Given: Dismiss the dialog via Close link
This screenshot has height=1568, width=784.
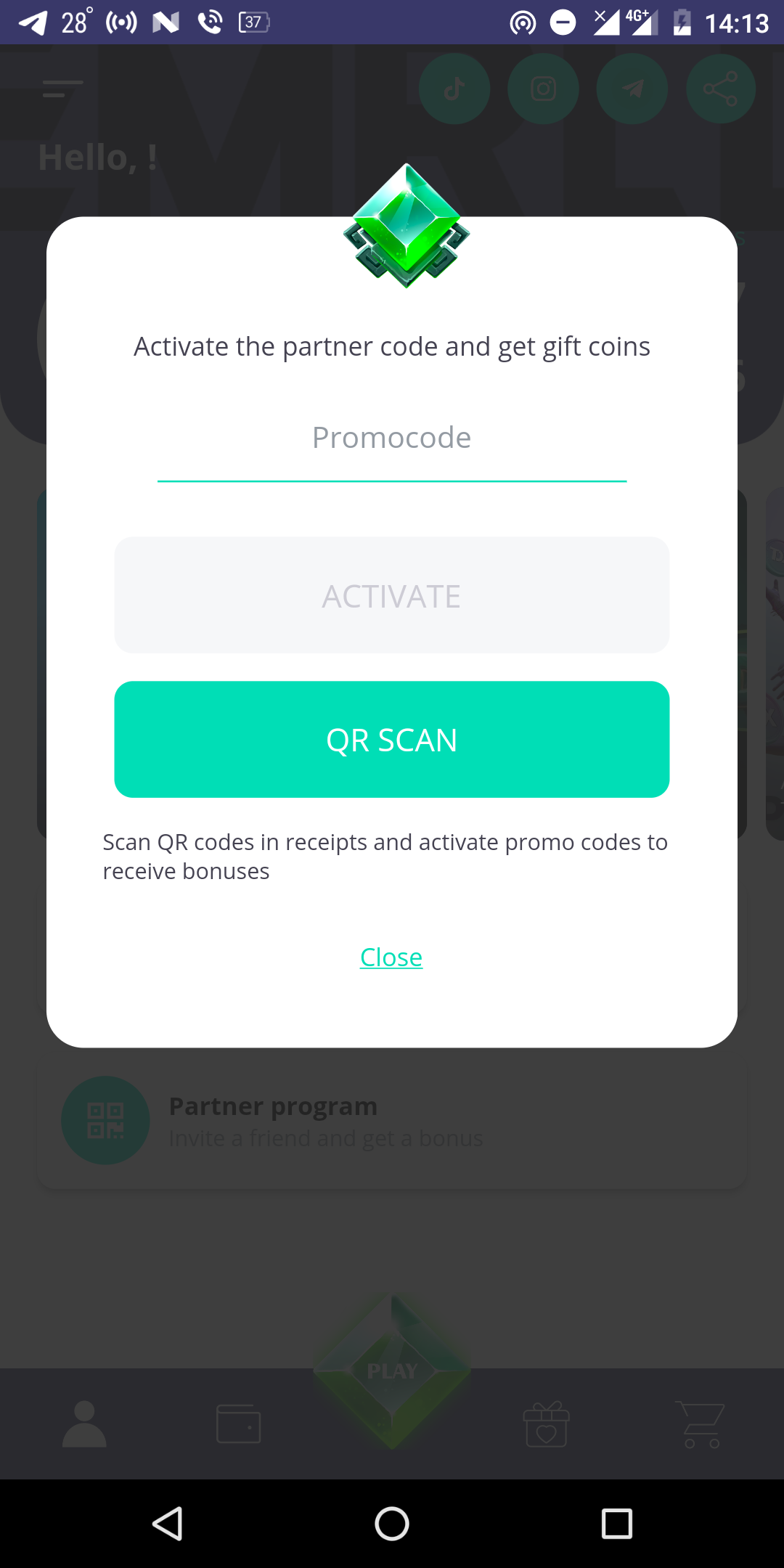Looking at the screenshot, I should click(x=391, y=957).
